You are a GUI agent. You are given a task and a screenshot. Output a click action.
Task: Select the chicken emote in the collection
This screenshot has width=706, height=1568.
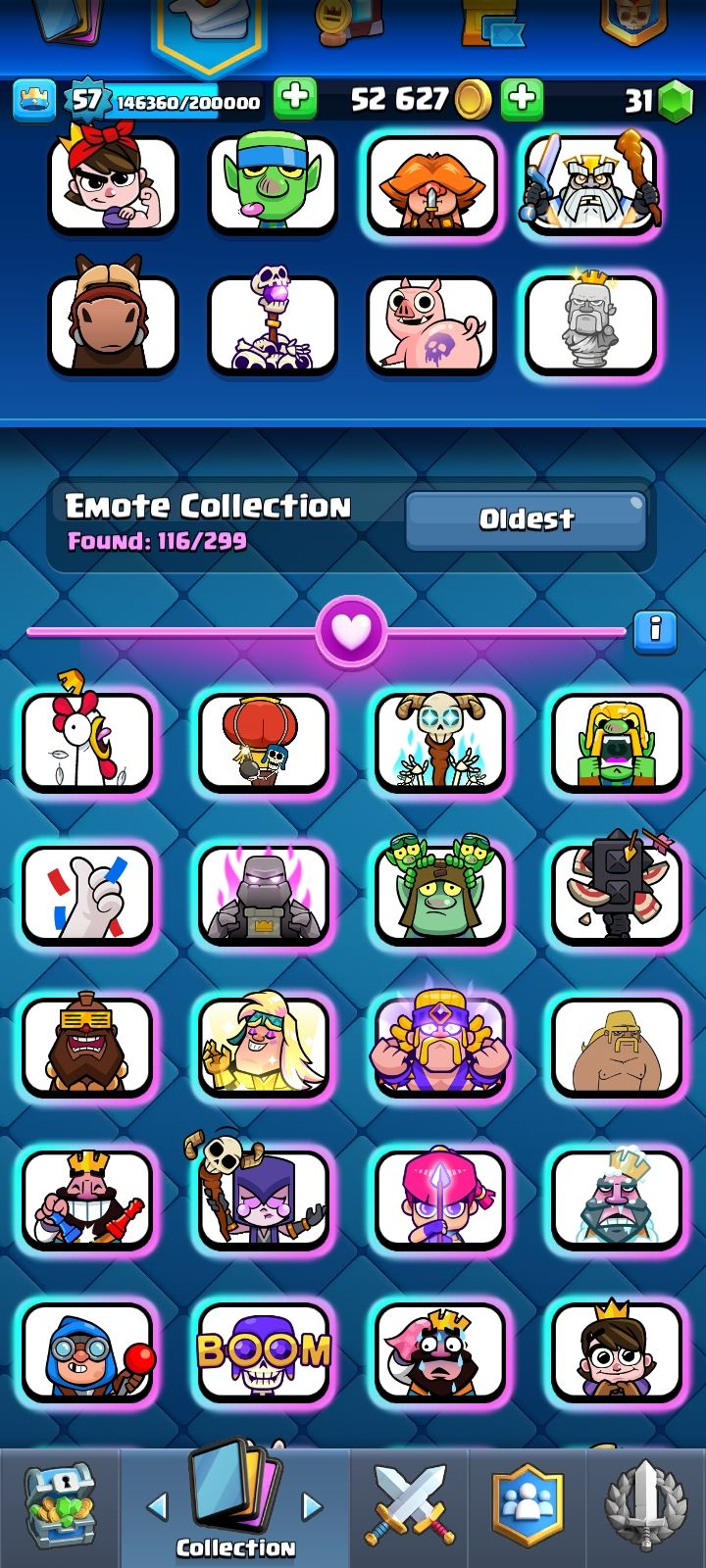87,742
